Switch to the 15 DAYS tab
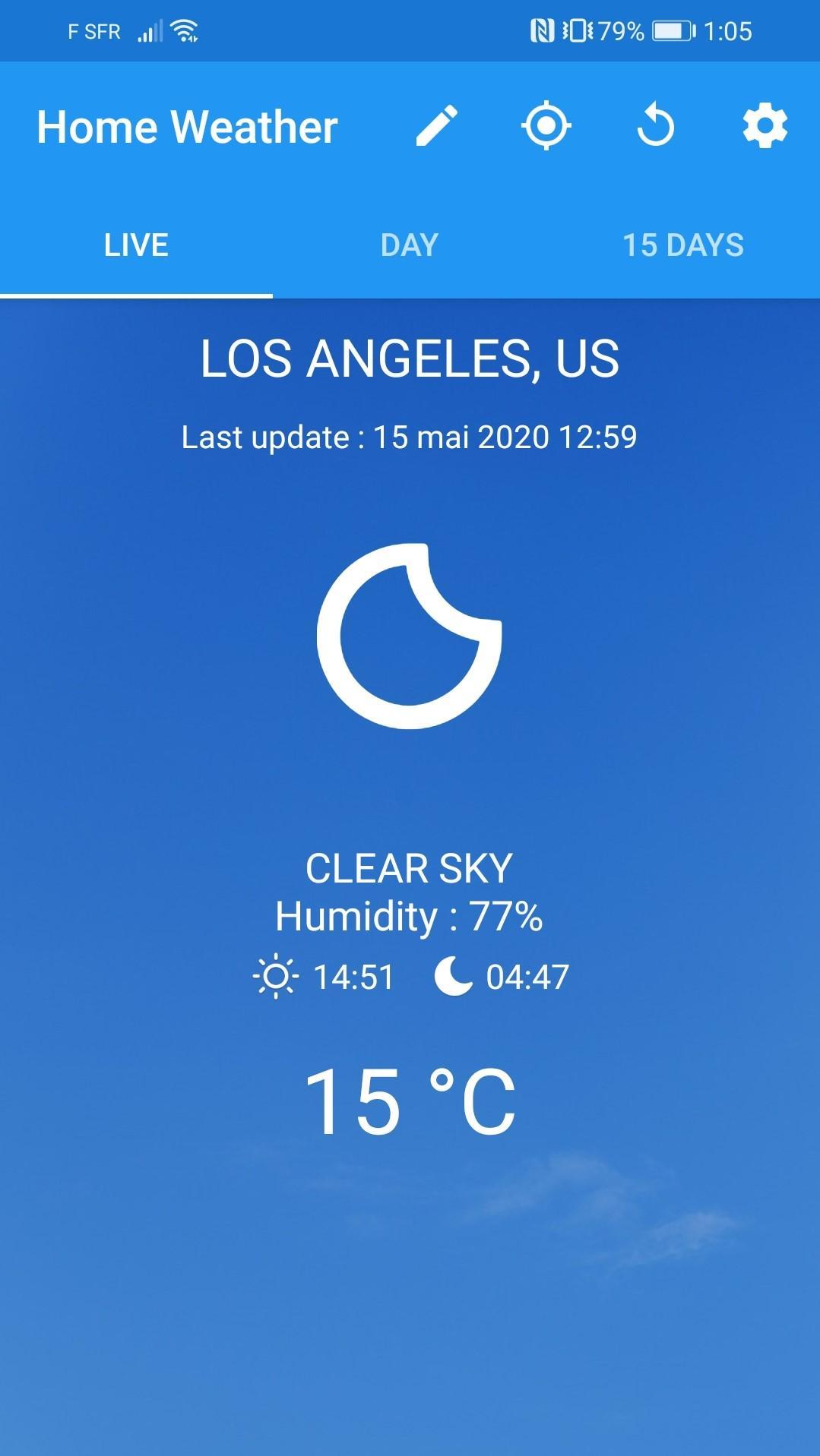 (x=683, y=245)
